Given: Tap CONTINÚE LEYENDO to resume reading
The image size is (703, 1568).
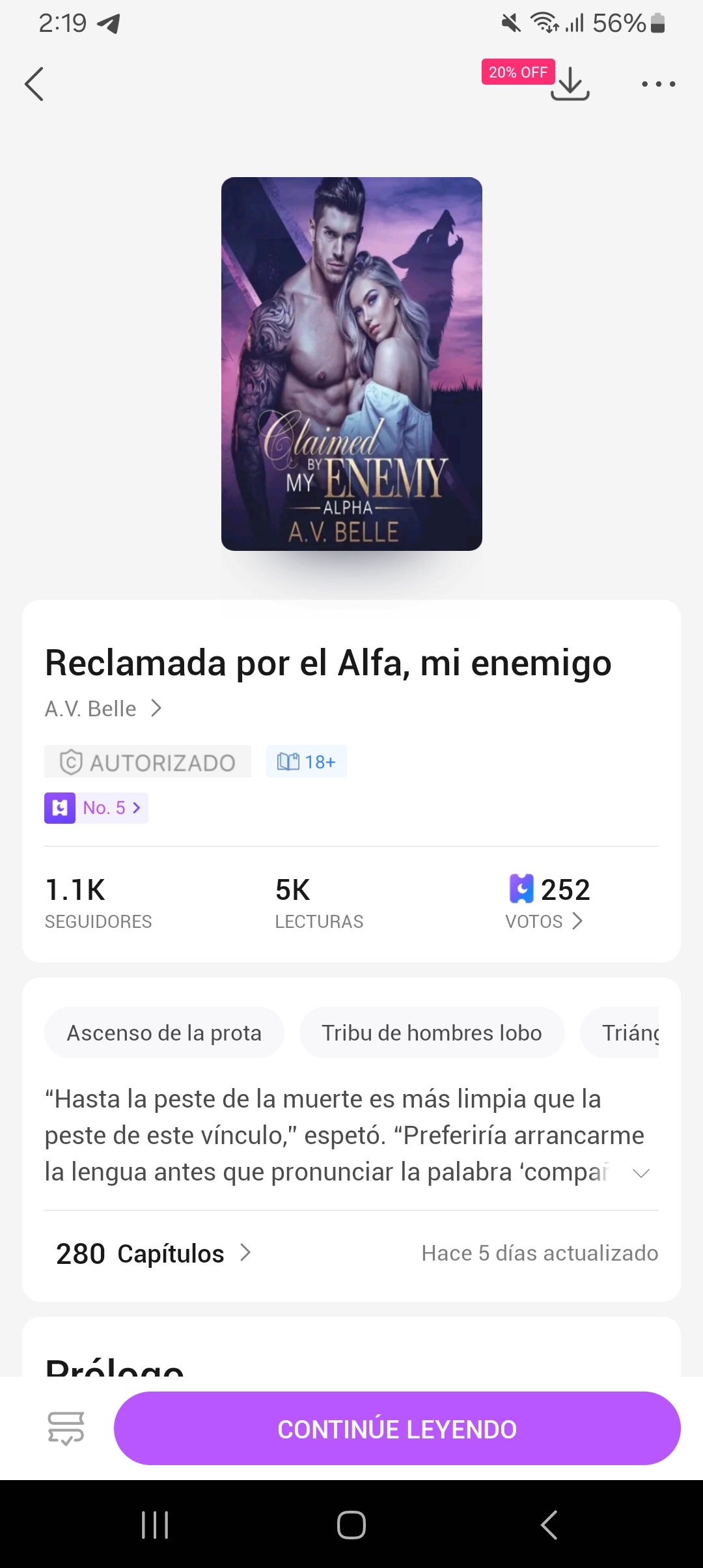Looking at the screenshot, I should coord(397,1429).
